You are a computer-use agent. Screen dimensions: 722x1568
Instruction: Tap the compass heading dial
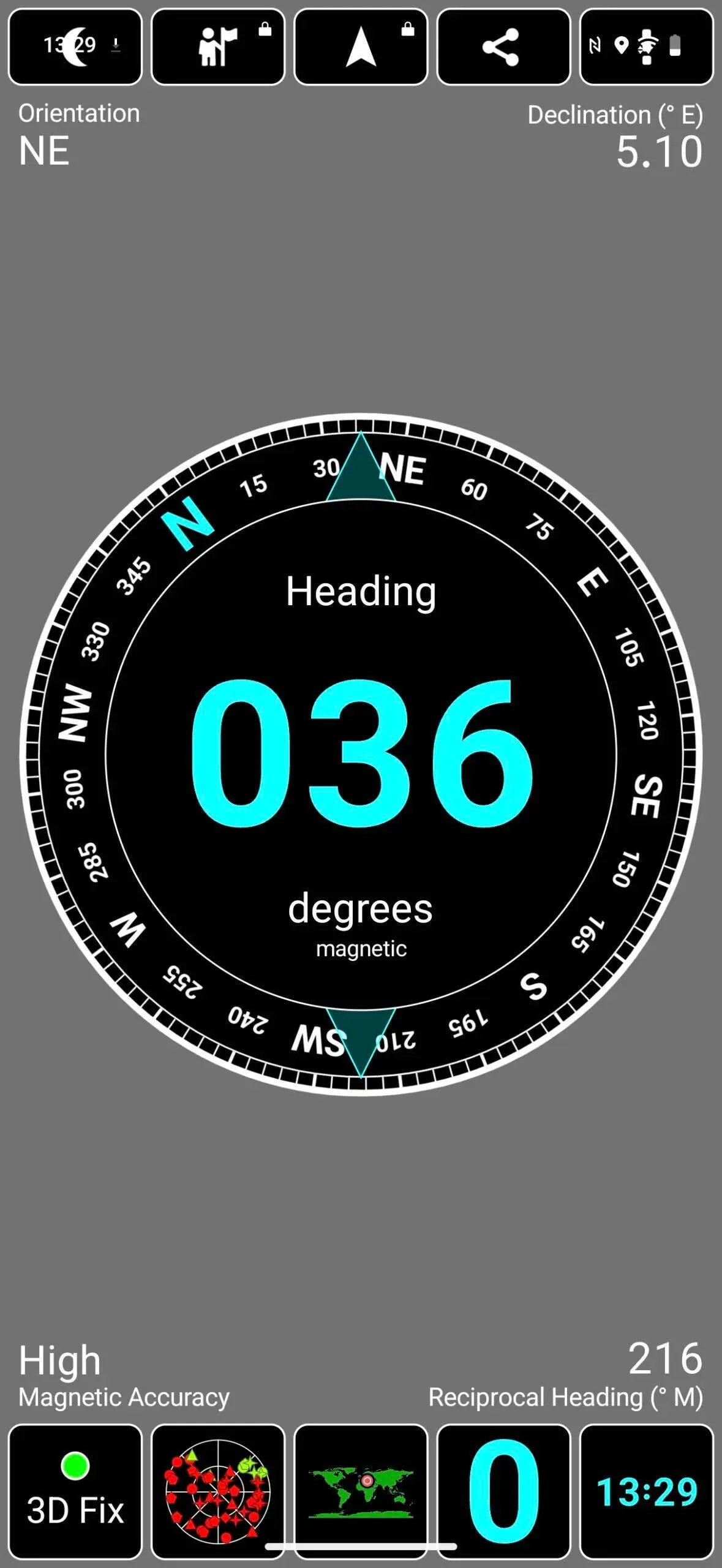(361, 753)
